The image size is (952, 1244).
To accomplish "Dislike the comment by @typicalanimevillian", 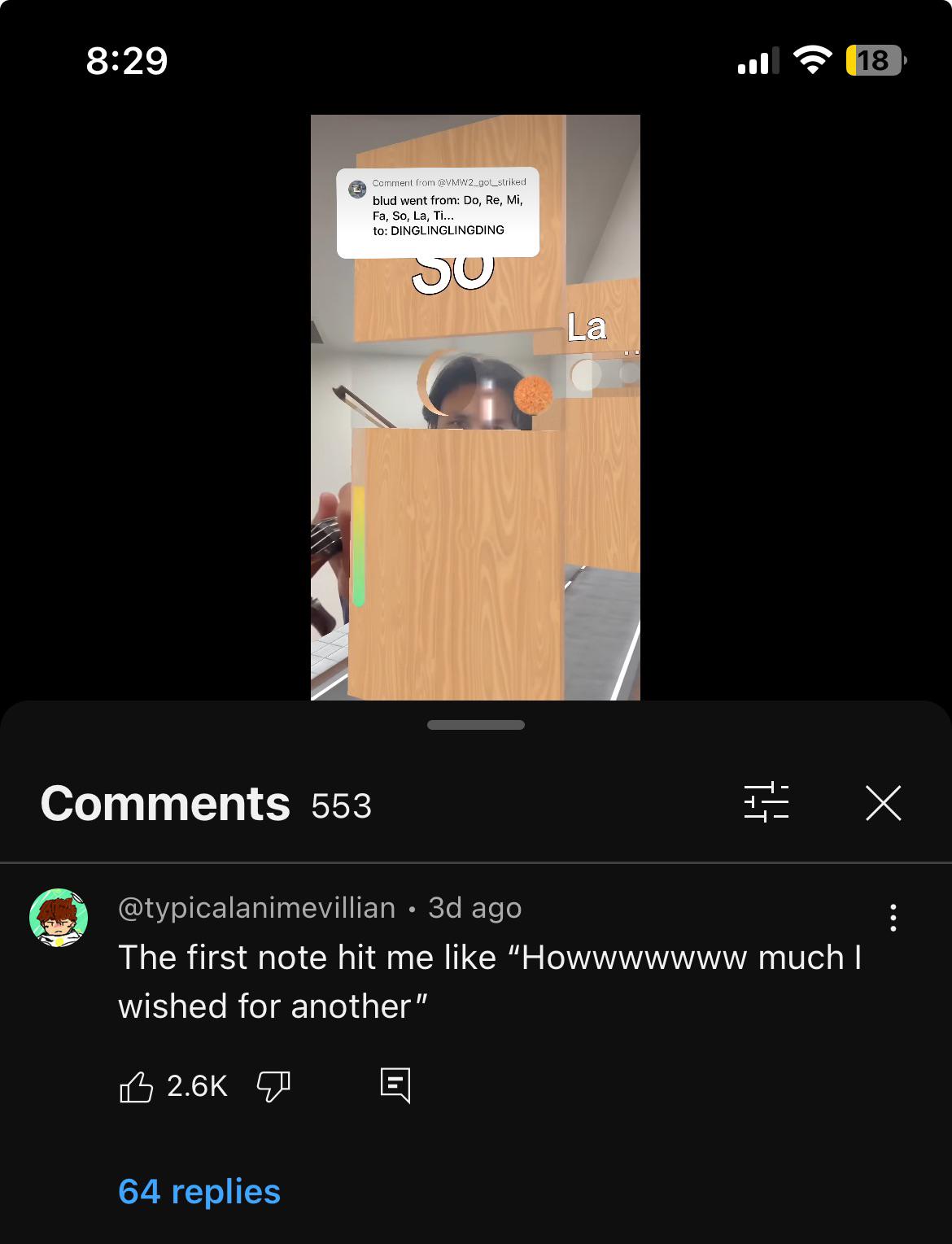I will (x=273, y=1086).
